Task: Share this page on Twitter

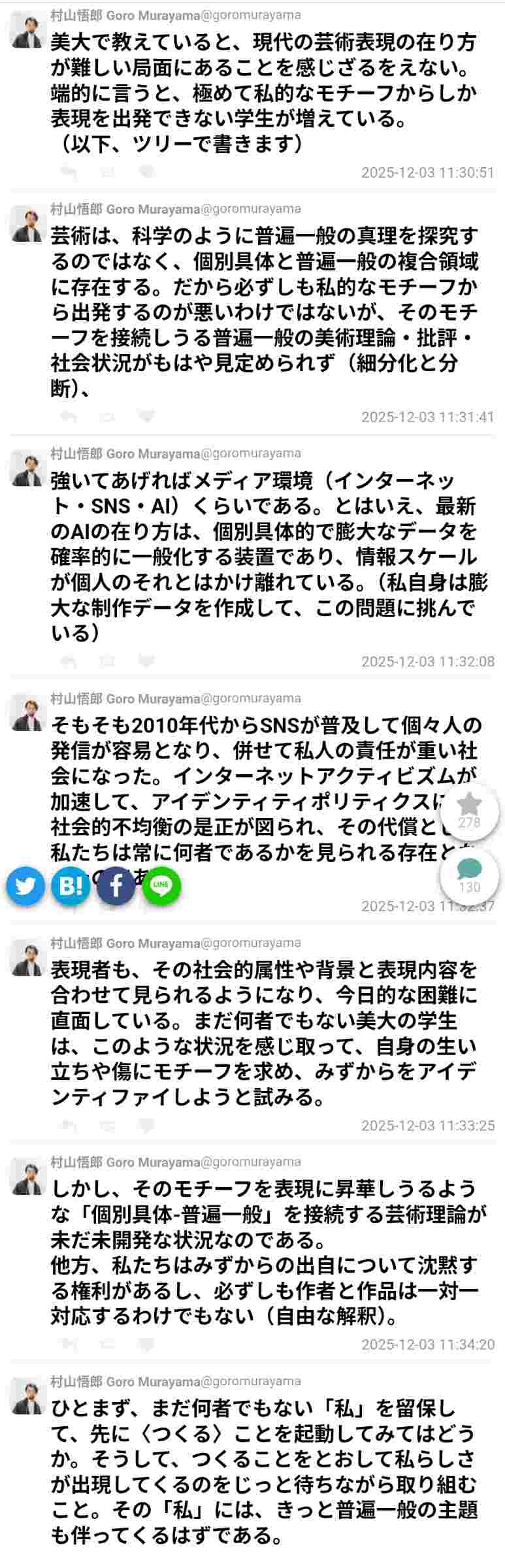Action: point(26,885)
